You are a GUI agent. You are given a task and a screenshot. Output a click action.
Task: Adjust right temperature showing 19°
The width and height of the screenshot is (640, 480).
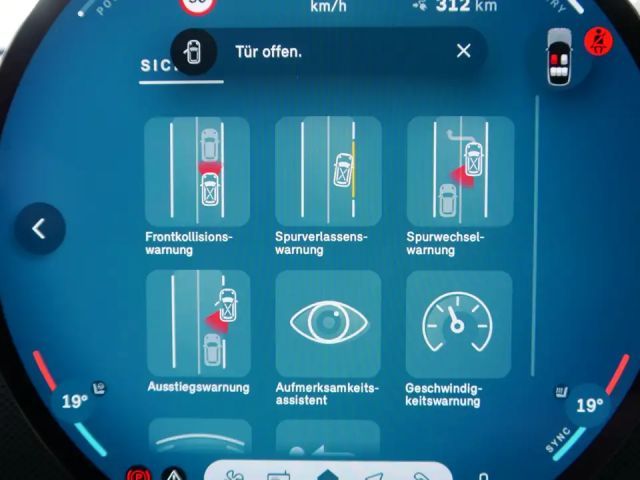588,405
